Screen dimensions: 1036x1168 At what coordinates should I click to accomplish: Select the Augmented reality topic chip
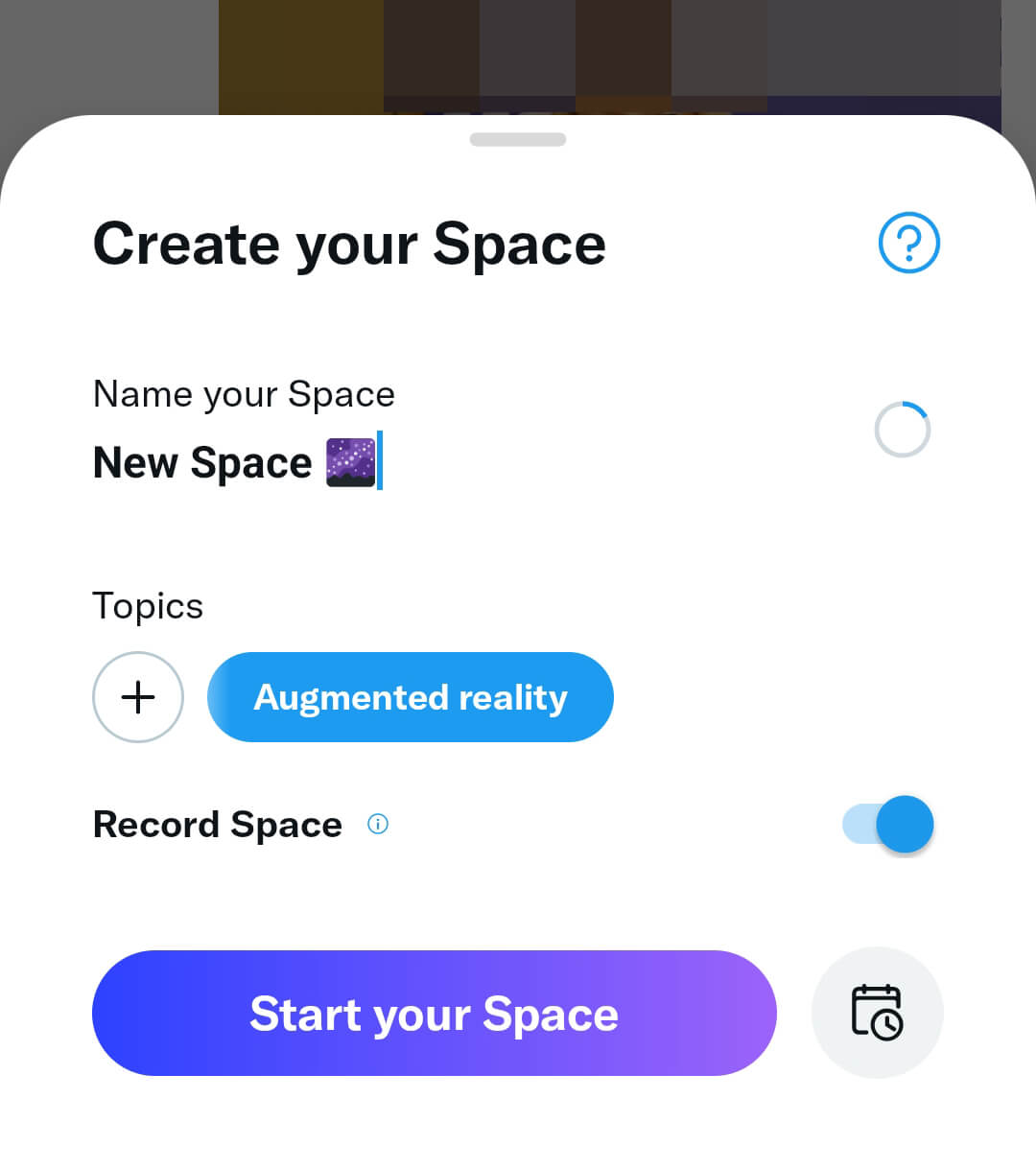point(411,697)
